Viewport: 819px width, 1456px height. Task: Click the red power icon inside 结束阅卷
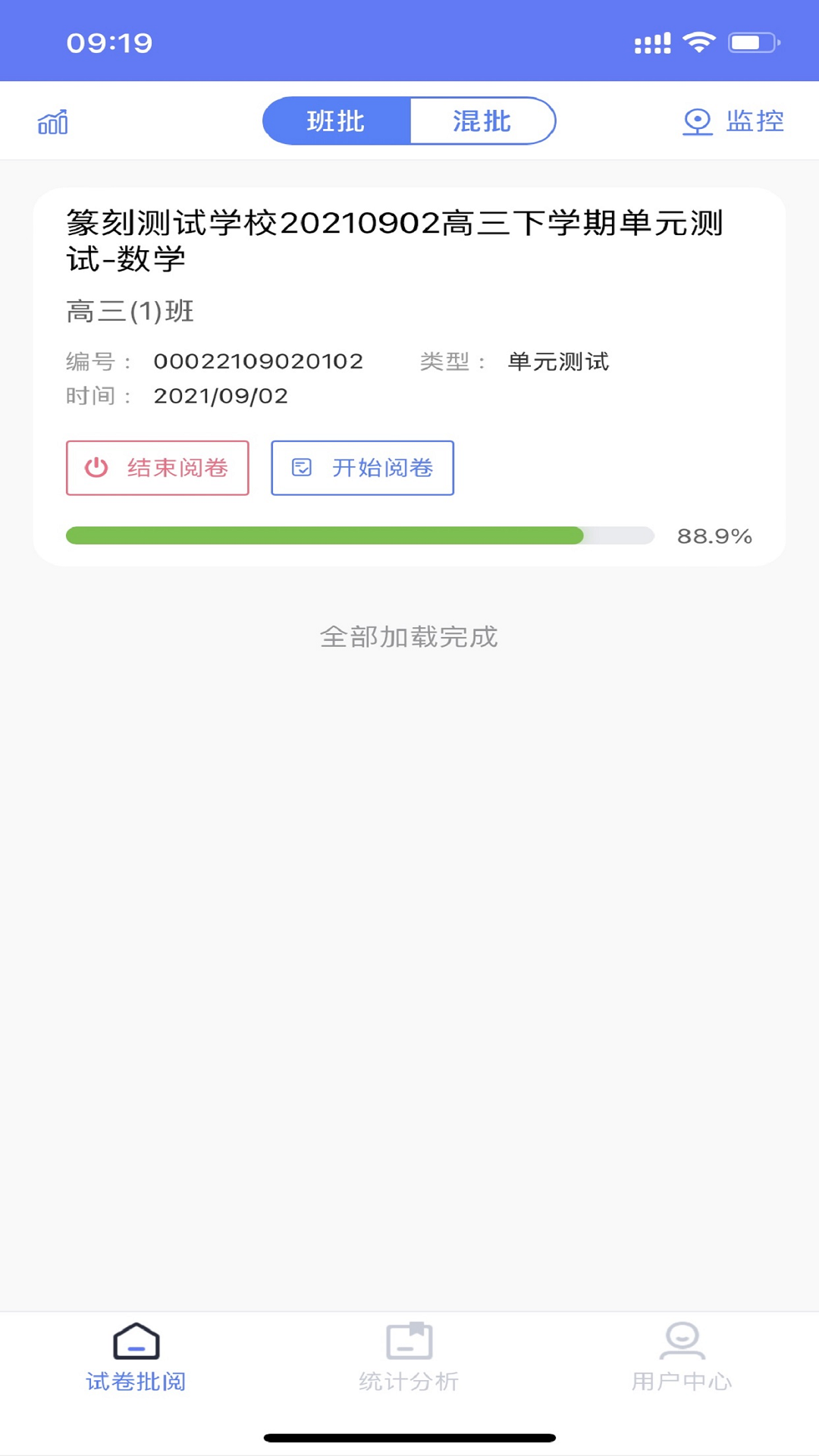tap(94, 468)
